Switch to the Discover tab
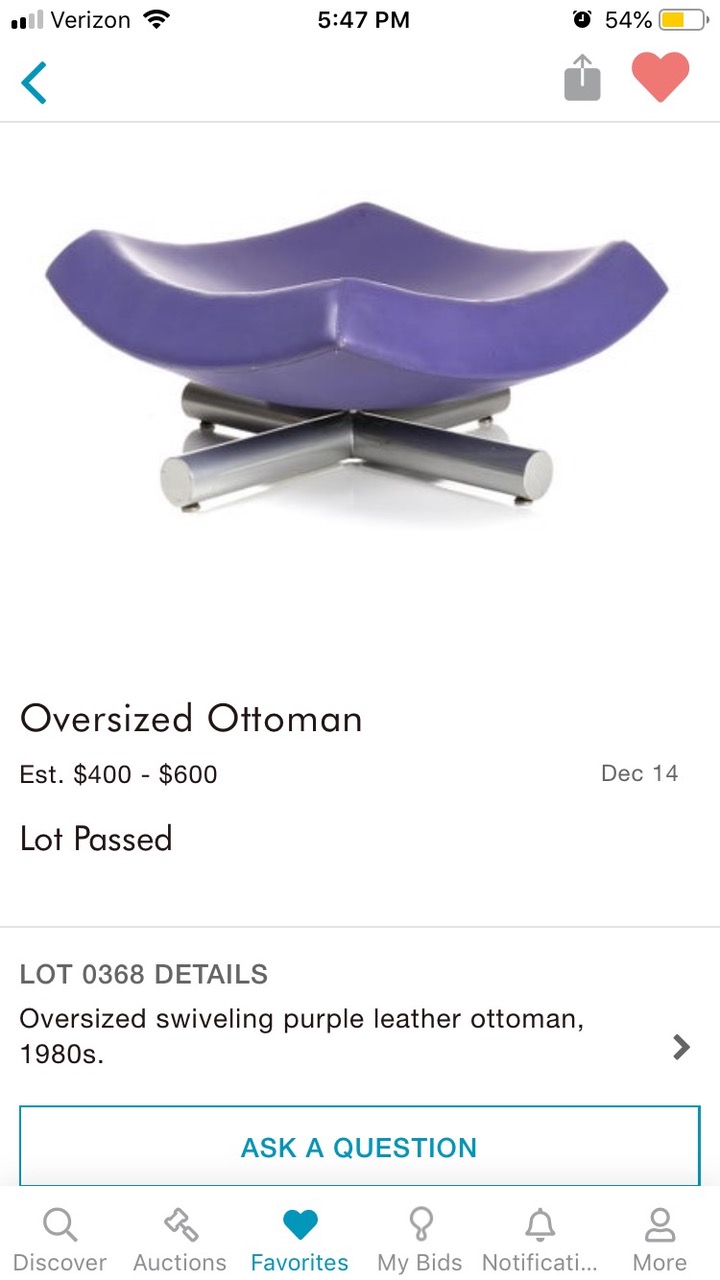Viewport: 720px width, 1280px height. [60, 1238]
